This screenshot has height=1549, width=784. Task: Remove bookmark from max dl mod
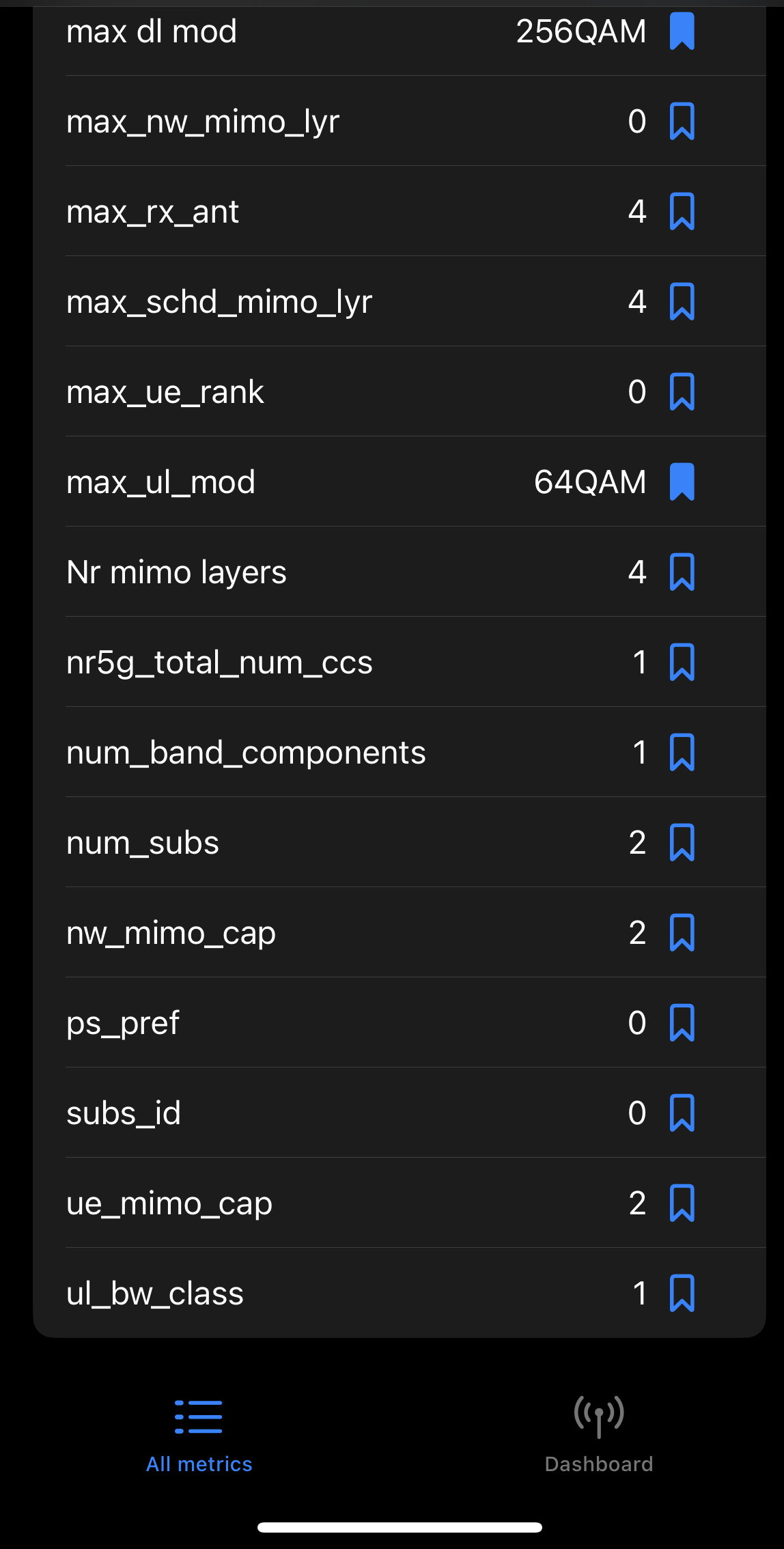point(682,31)
